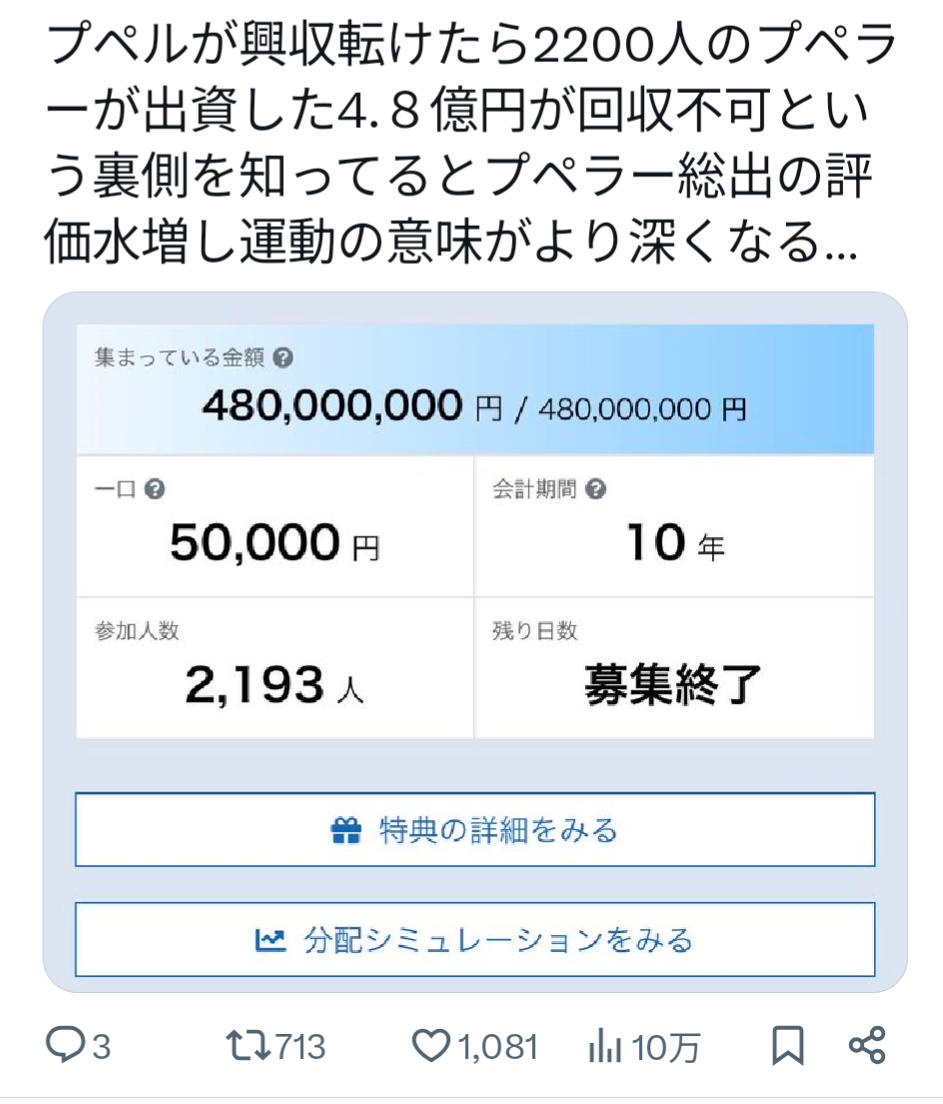Image resolution: width=943 pixels, height=1104 pixels.
Task: View the tweet's analytics
Action: click(606, 1047)
